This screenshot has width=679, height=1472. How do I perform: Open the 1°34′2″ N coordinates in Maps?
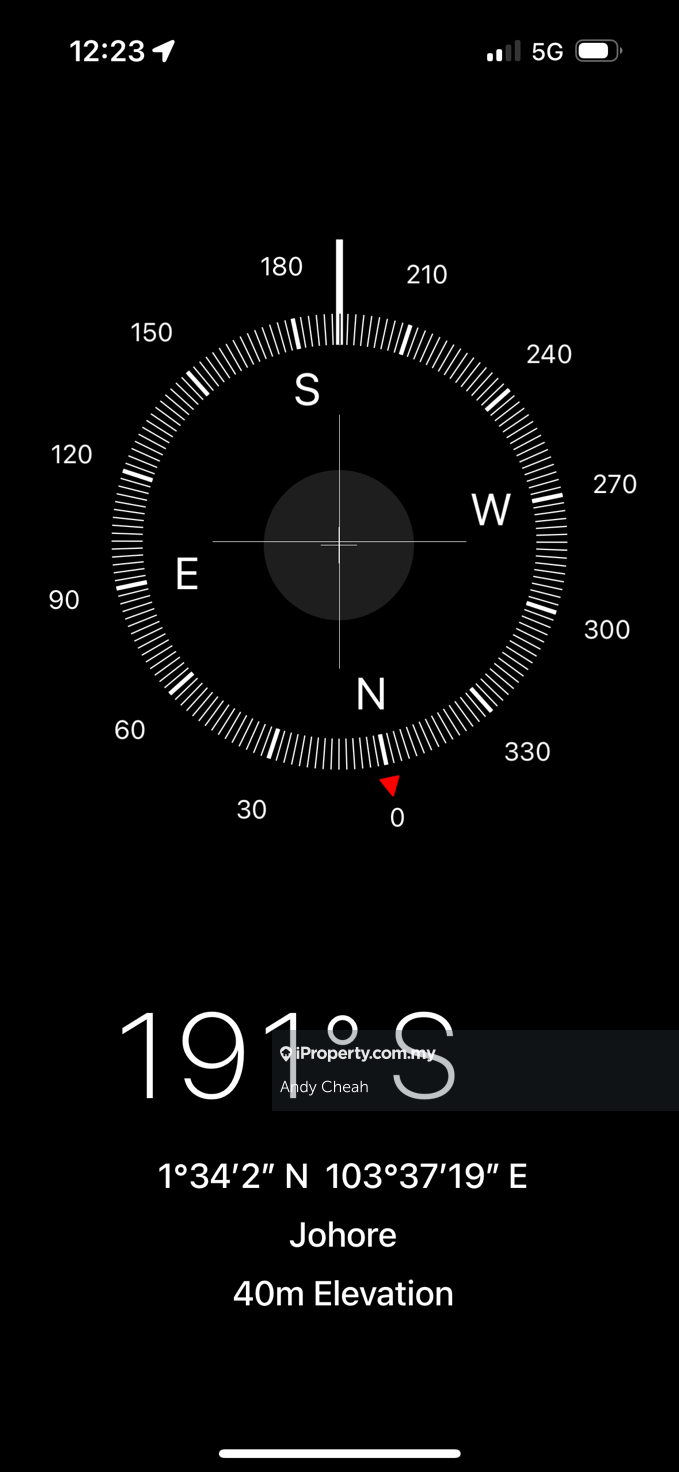342,1176
